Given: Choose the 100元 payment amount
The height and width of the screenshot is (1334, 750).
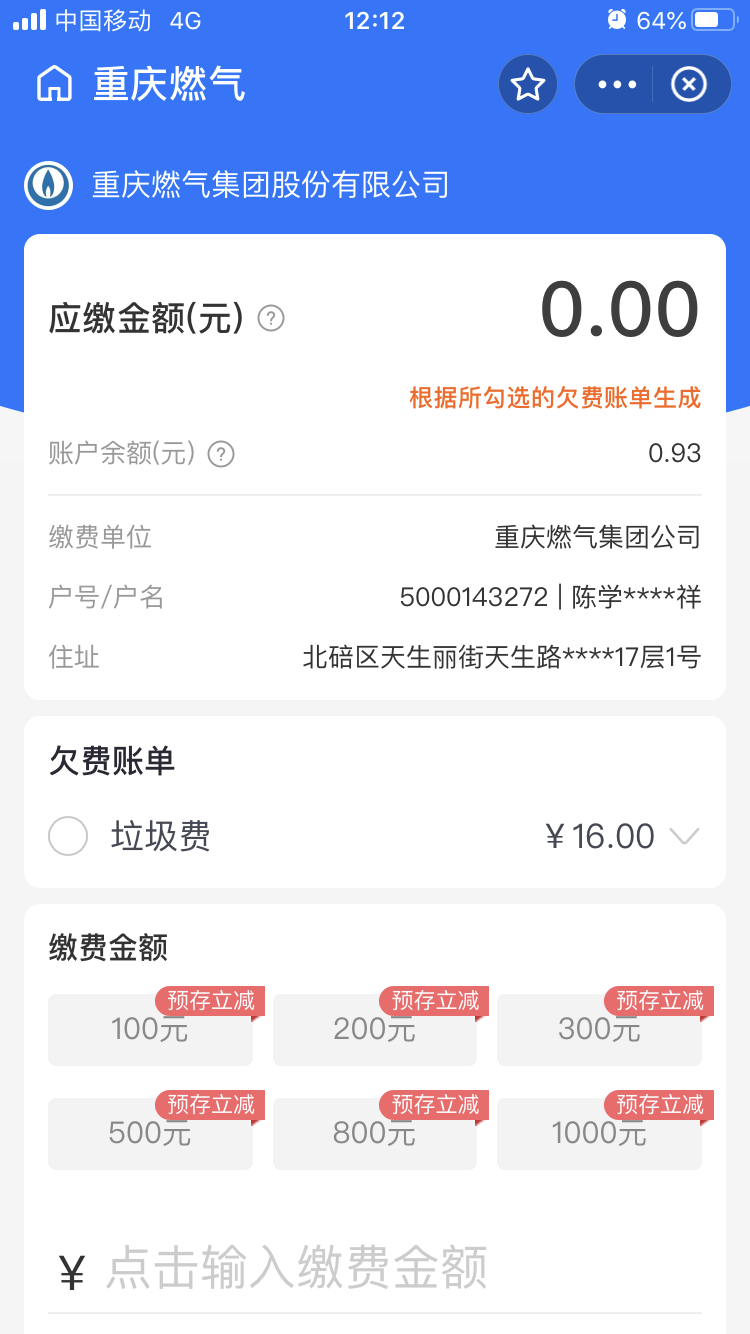Looking at the screenshot, I should 150,1029.
